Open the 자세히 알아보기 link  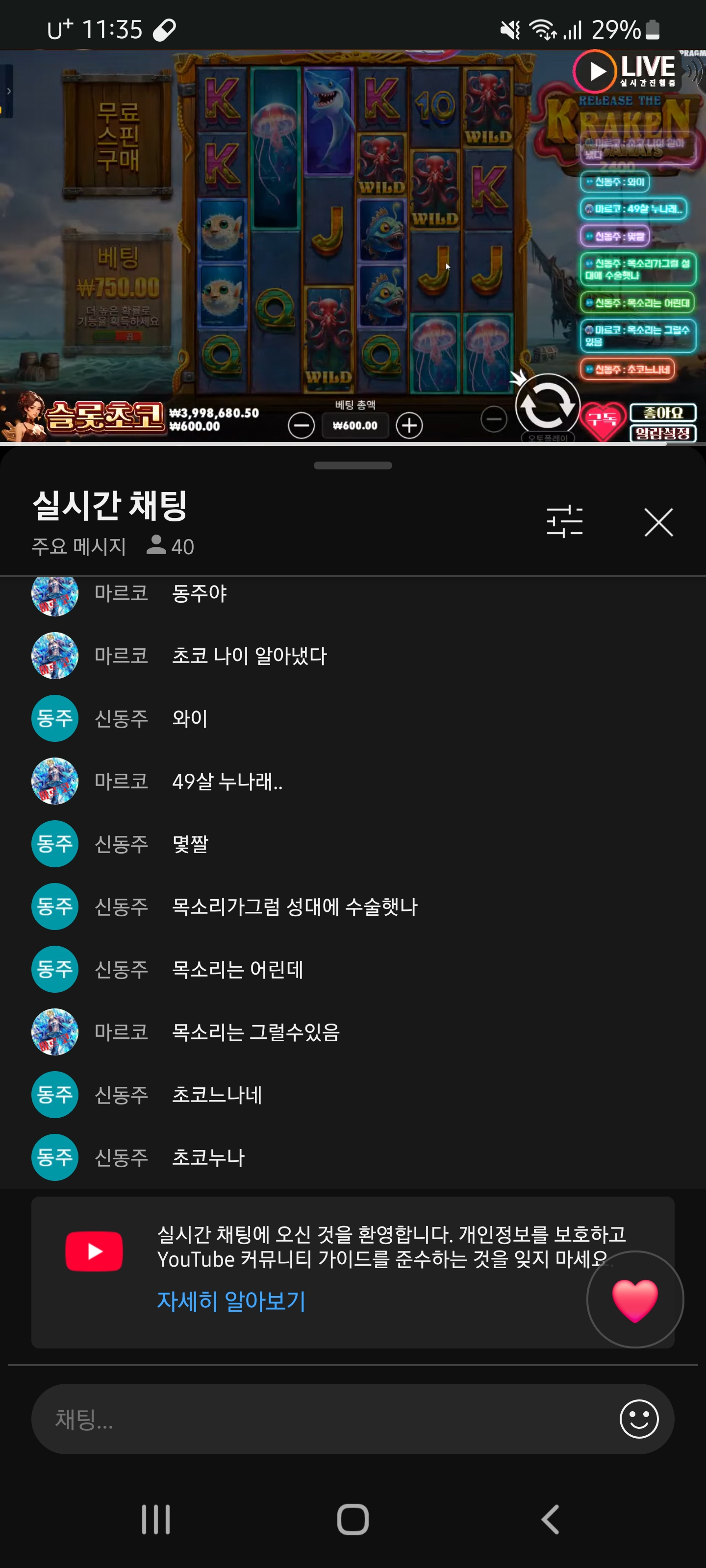pyautogui.click(x=231, y=1301)
